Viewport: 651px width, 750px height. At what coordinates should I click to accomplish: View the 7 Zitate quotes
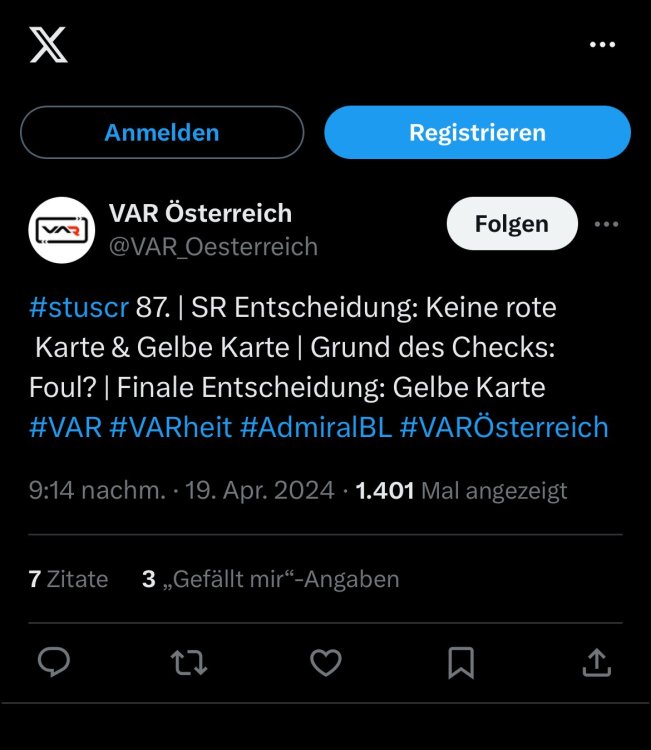pos(69,579)
